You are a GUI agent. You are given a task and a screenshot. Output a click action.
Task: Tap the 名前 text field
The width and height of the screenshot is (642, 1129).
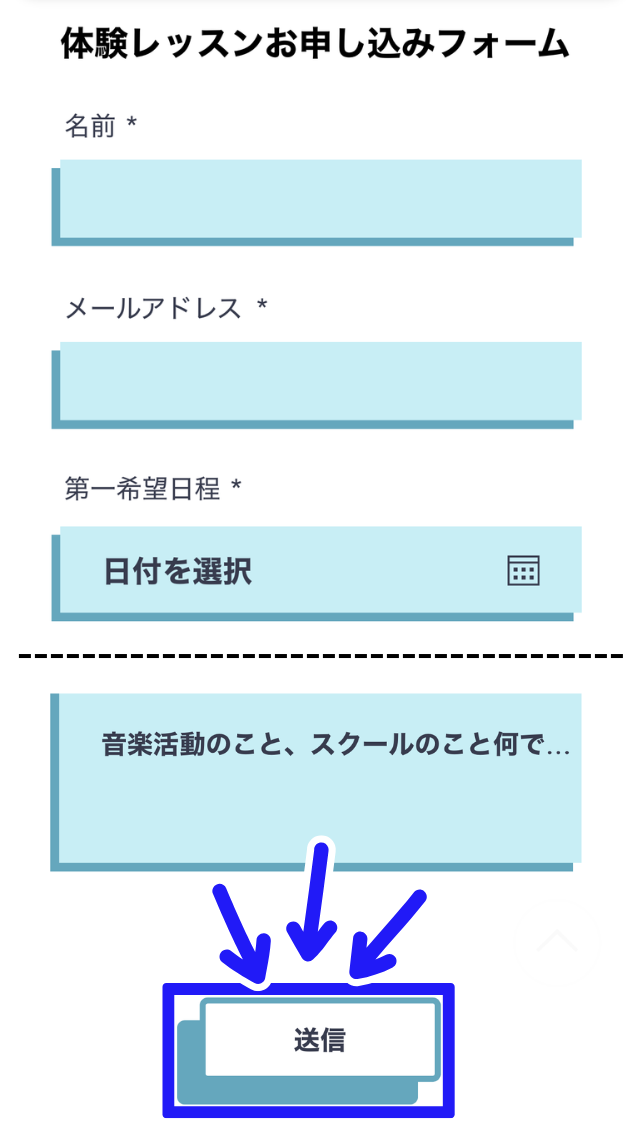pyautogui.click(x=320, y=198)
